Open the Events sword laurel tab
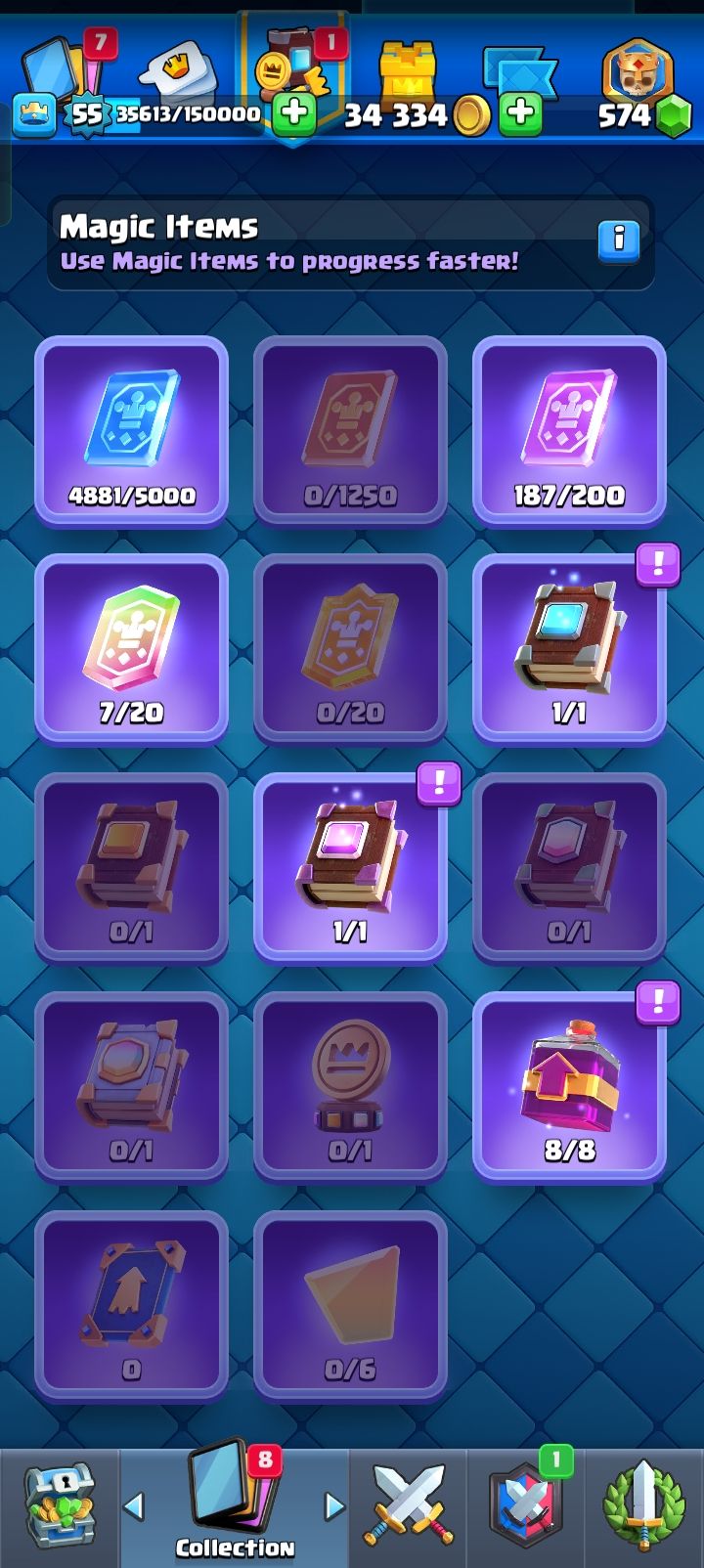Image resolution: width=704 pixels, height=1568 pixels. 643,1507
